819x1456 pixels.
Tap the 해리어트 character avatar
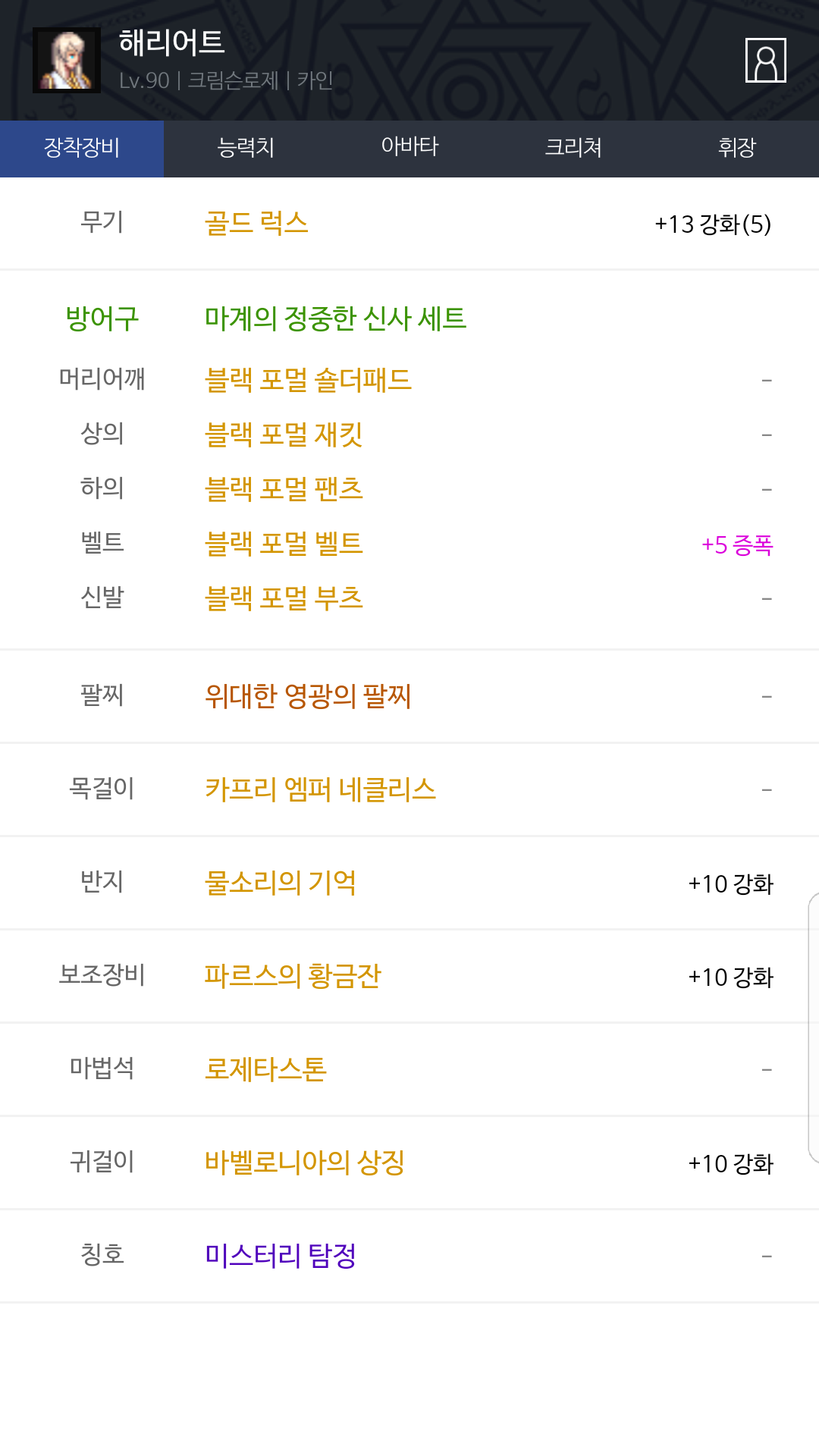(67, 61)
